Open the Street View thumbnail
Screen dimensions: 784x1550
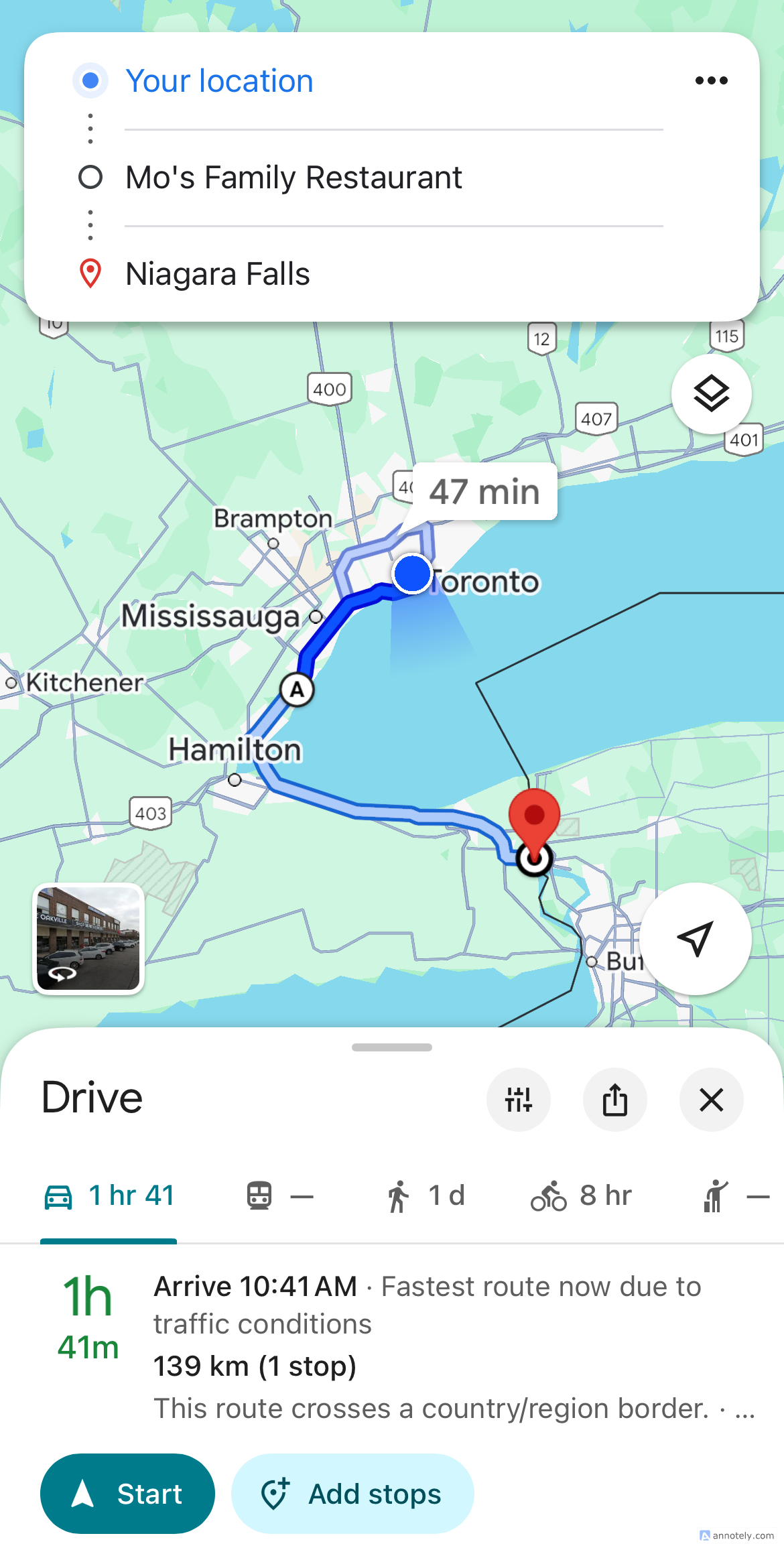88,938
